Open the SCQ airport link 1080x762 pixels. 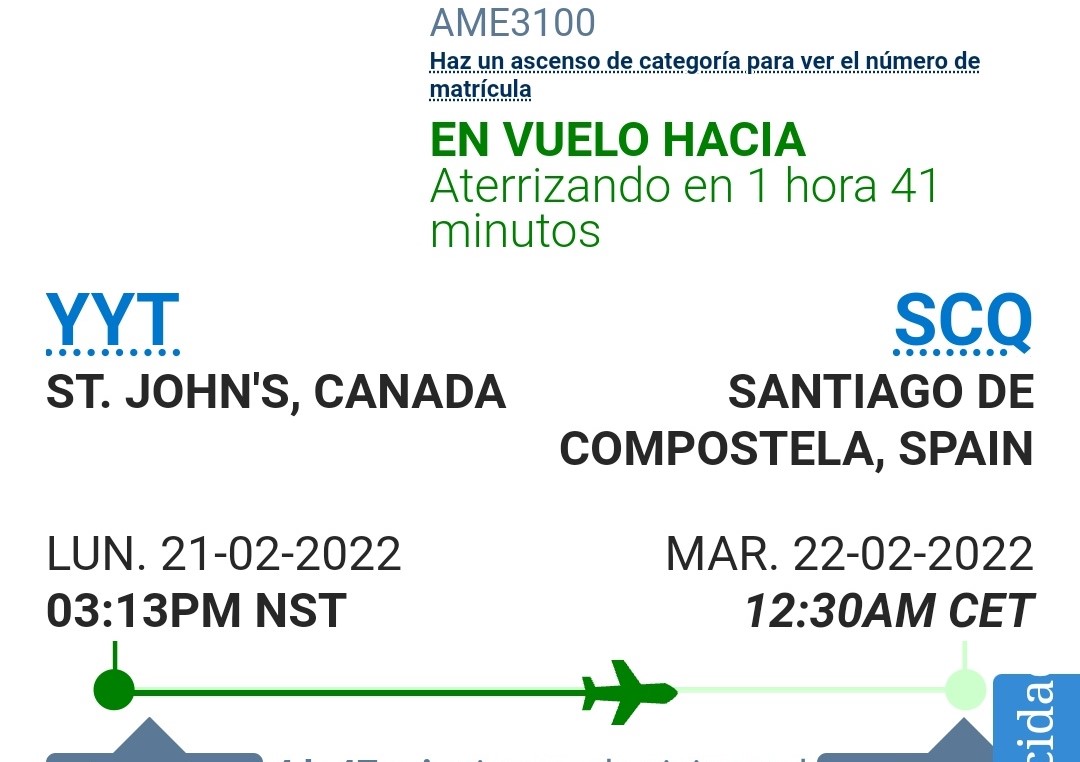click(x=962, y=321)
